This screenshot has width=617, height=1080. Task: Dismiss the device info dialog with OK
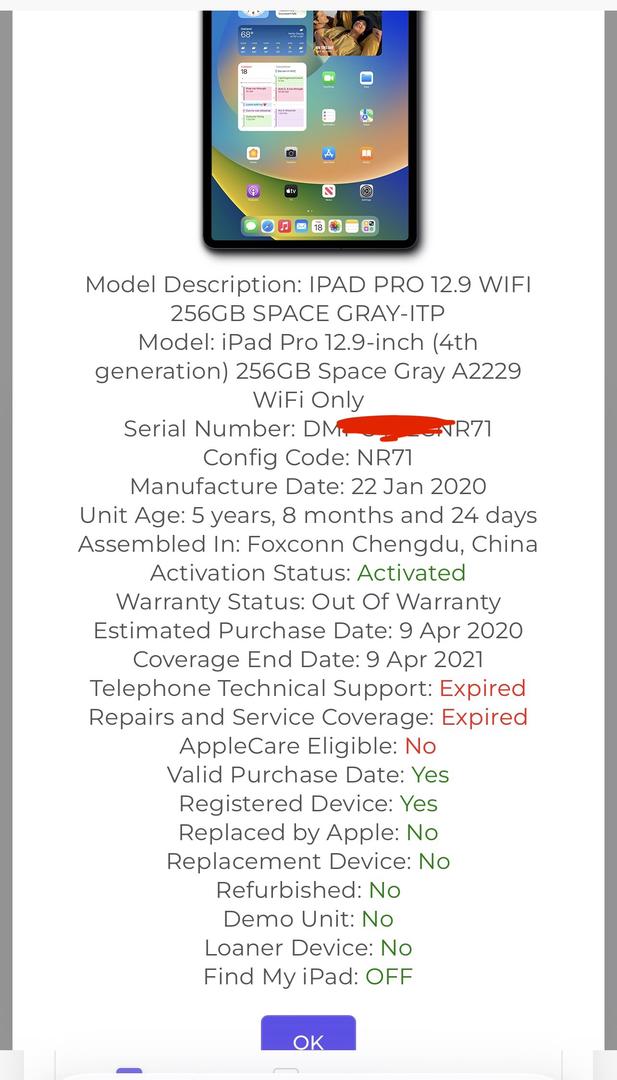tap(308, 1036)
